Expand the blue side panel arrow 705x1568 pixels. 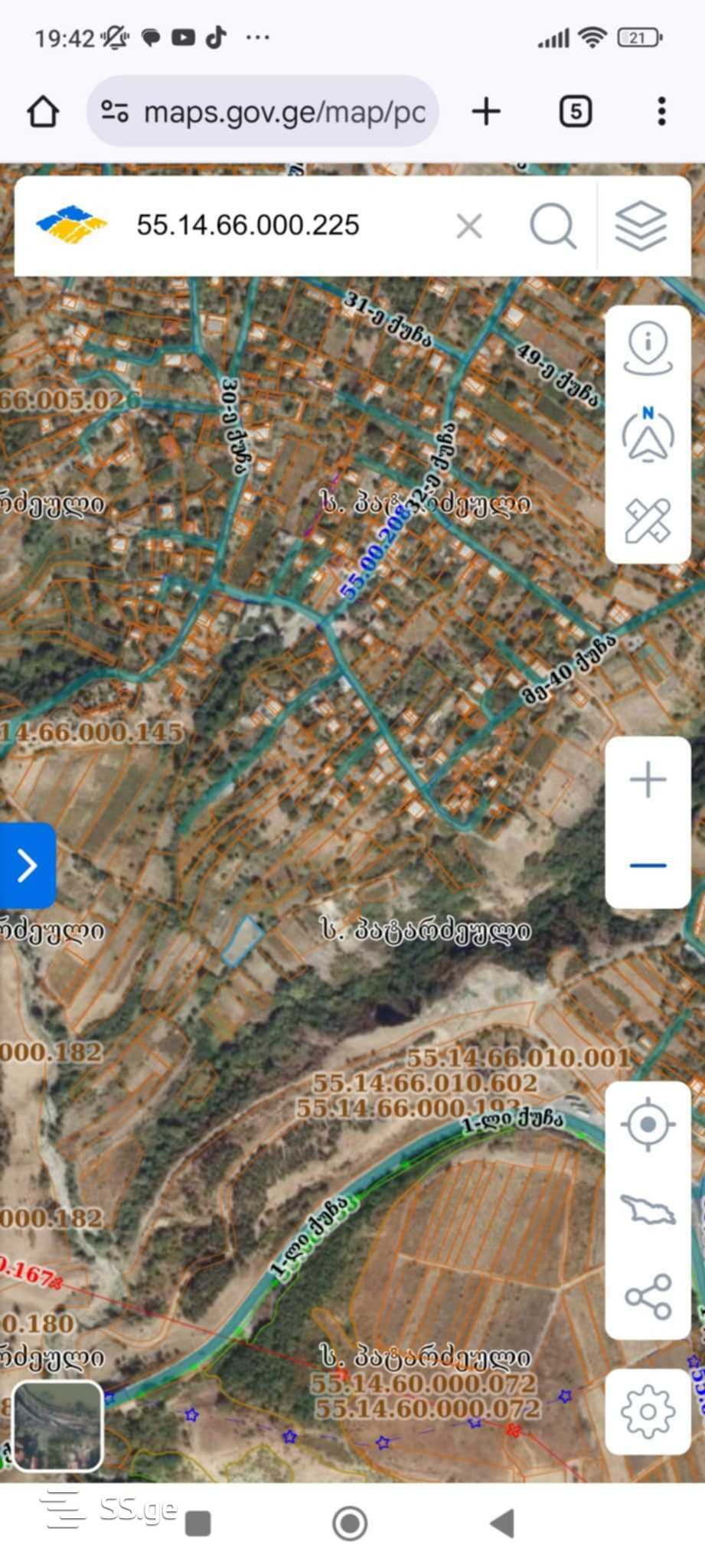click(x=28, y=866)
